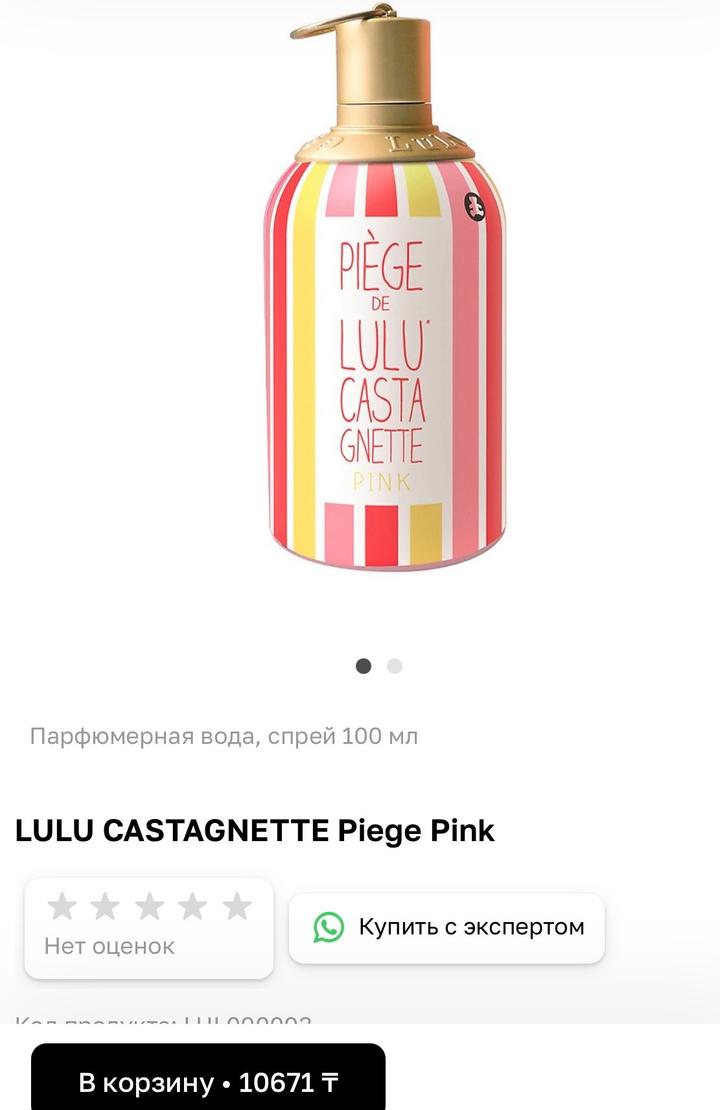Screen dimensions: 720x1110
Task: Tap the Купить с экспертом WhatsApp button
Action: coord(447,928)
